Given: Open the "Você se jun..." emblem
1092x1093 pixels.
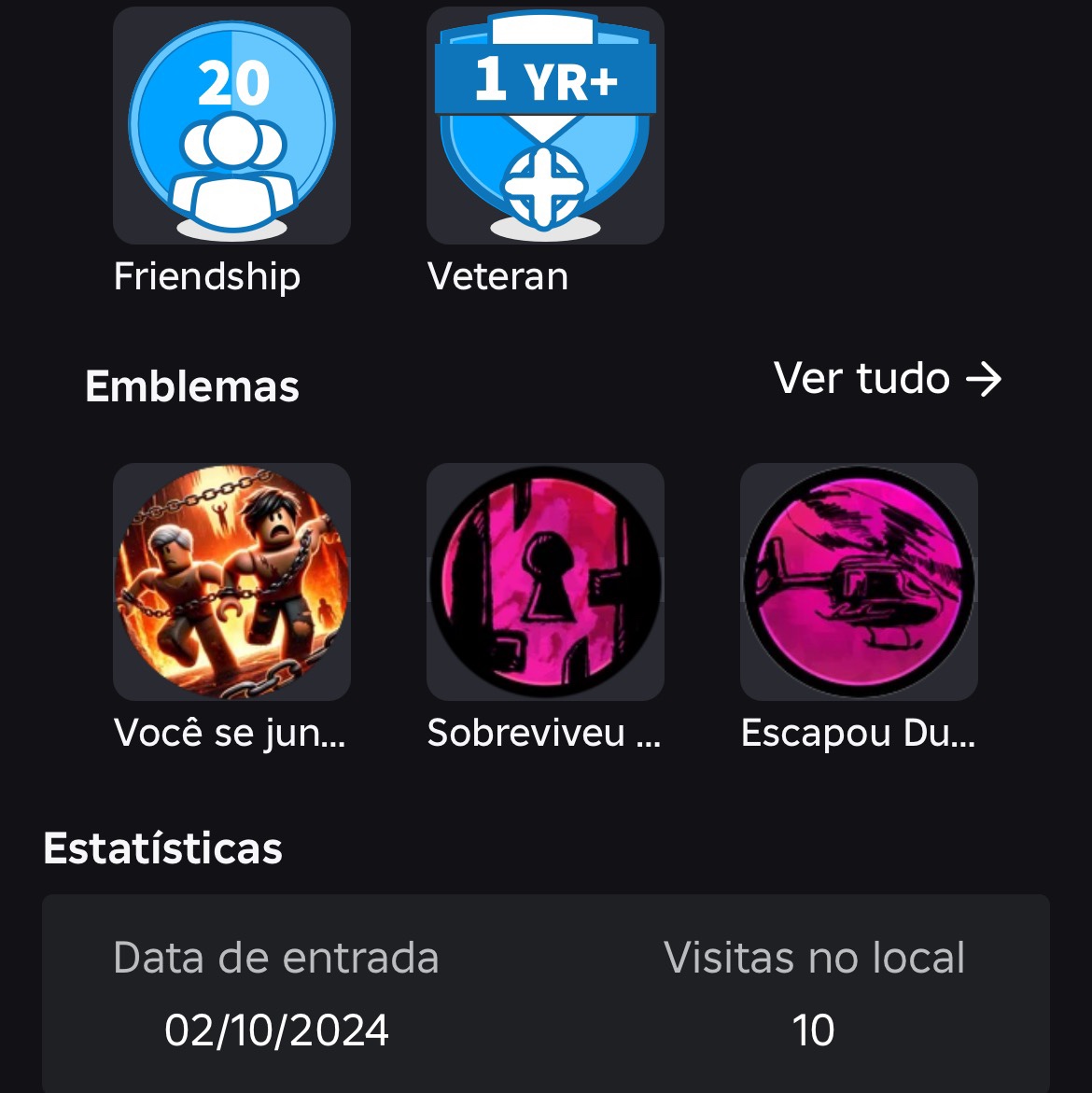Looking at the screenshot, I should coord(231,582).
